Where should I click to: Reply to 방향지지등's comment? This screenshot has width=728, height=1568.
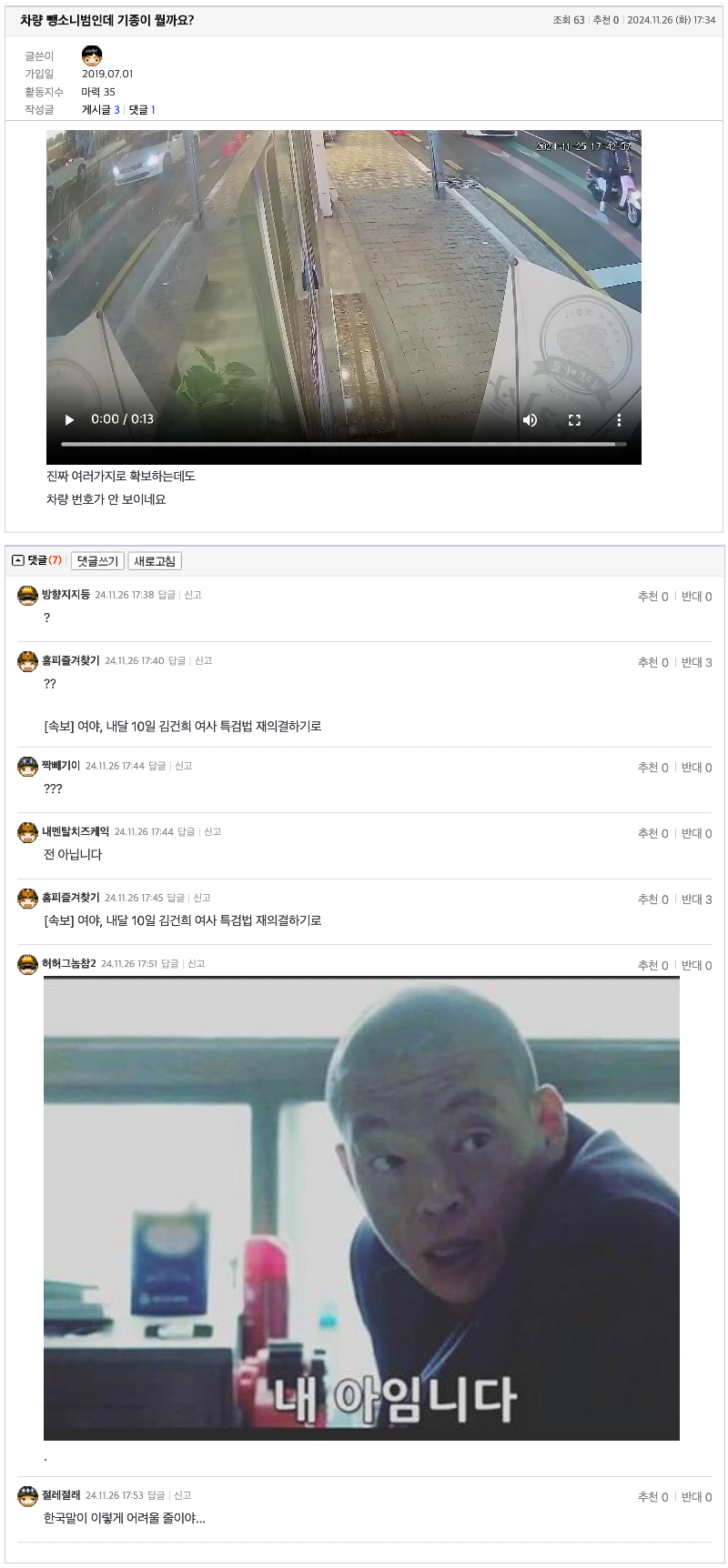tap(167, 595)
